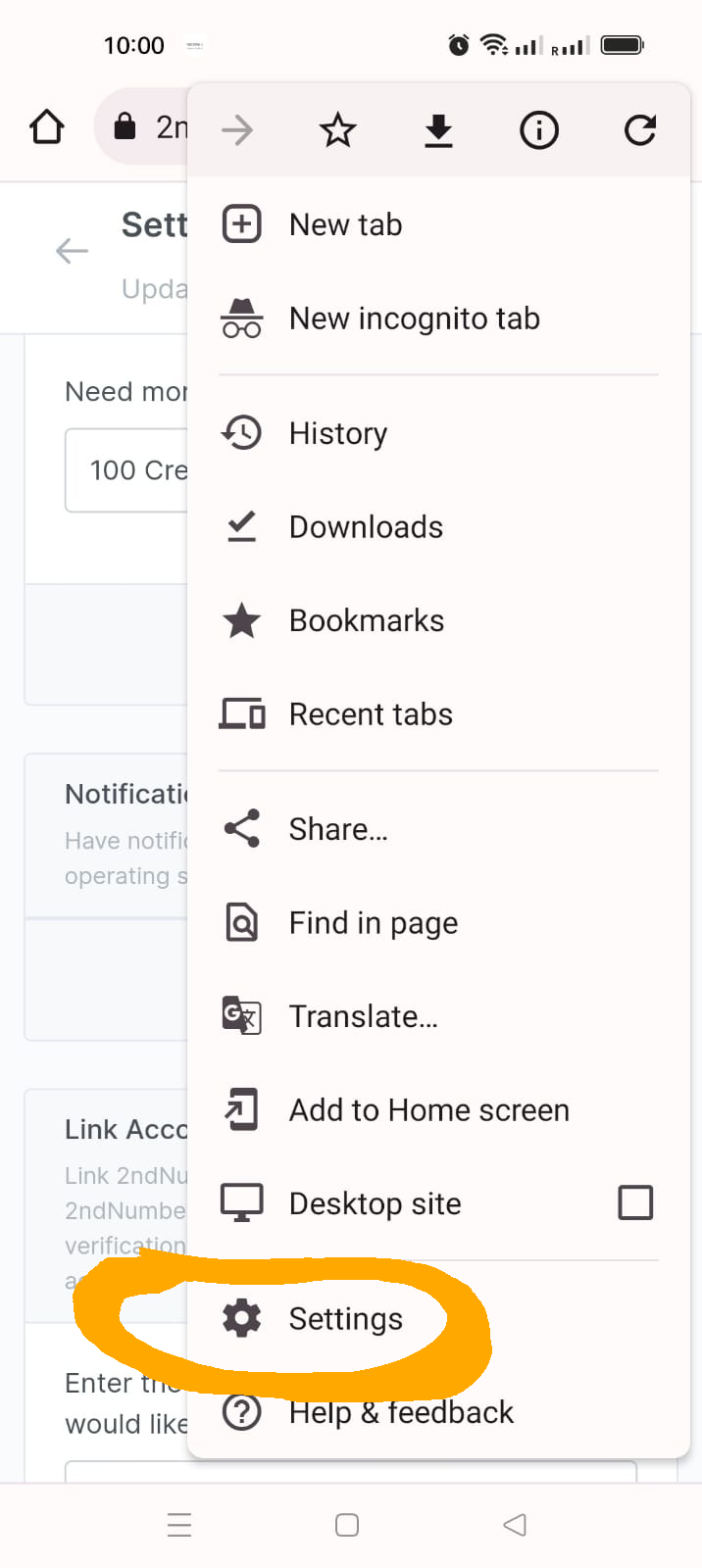Viewport: 702px width, 1568px height.
Task: Open Downloads
Action: click(366, 527)
